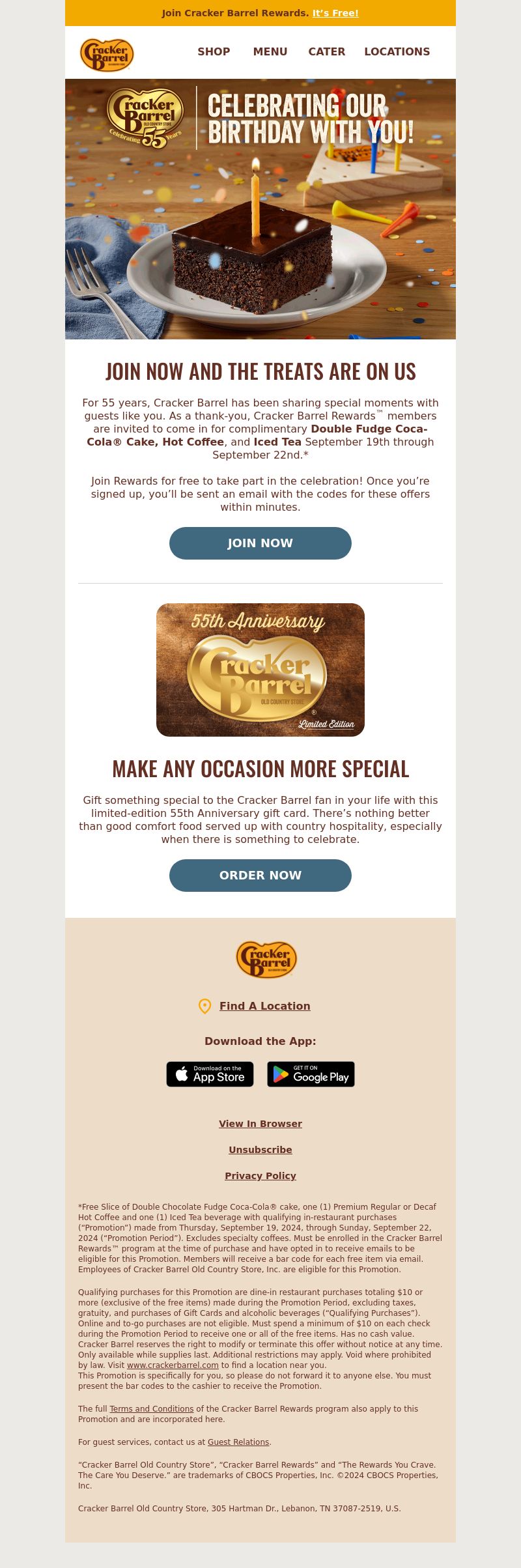Tap the Unsubscribe link
Screen dimensions: 521x1568
(x=260, y=1150)
